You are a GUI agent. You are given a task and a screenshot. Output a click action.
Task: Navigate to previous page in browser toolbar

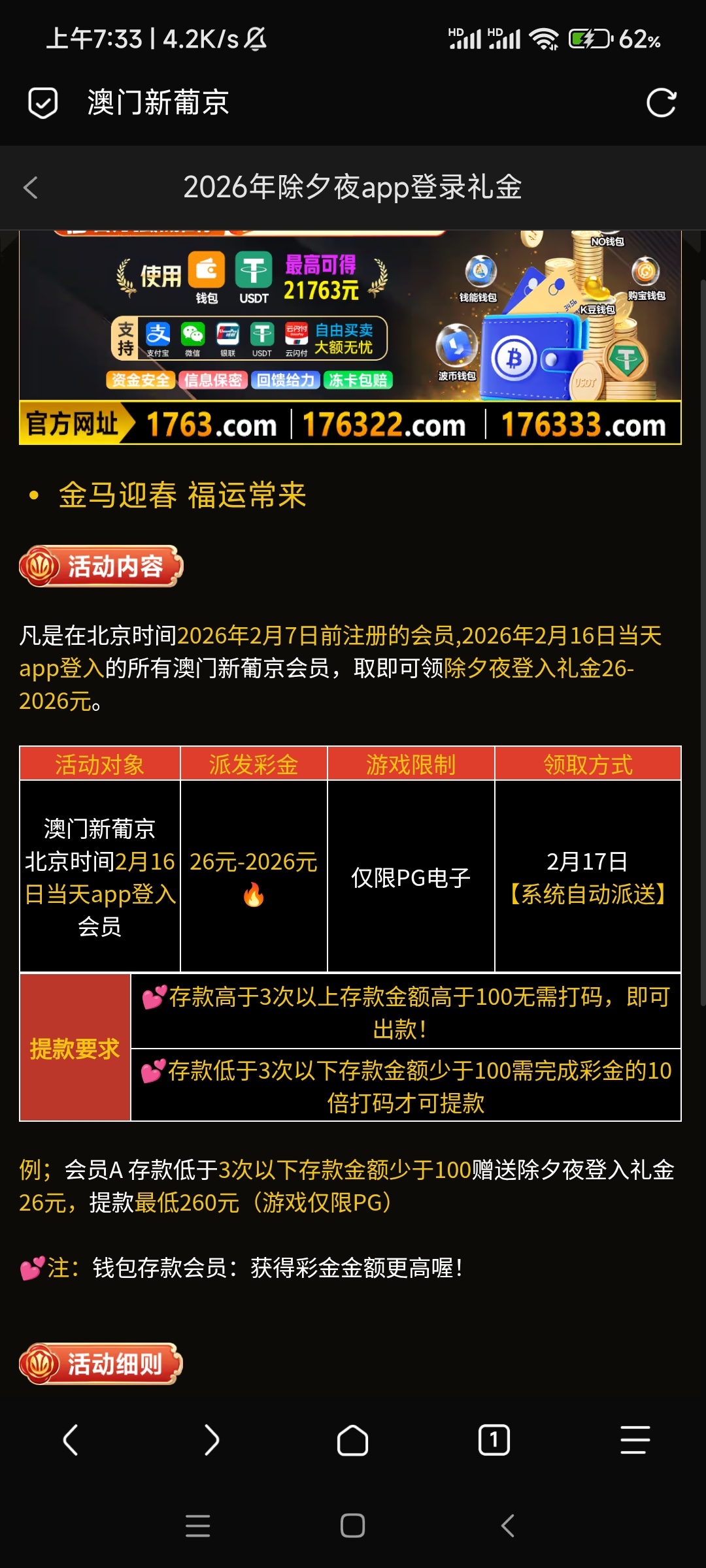[71, 1440]
